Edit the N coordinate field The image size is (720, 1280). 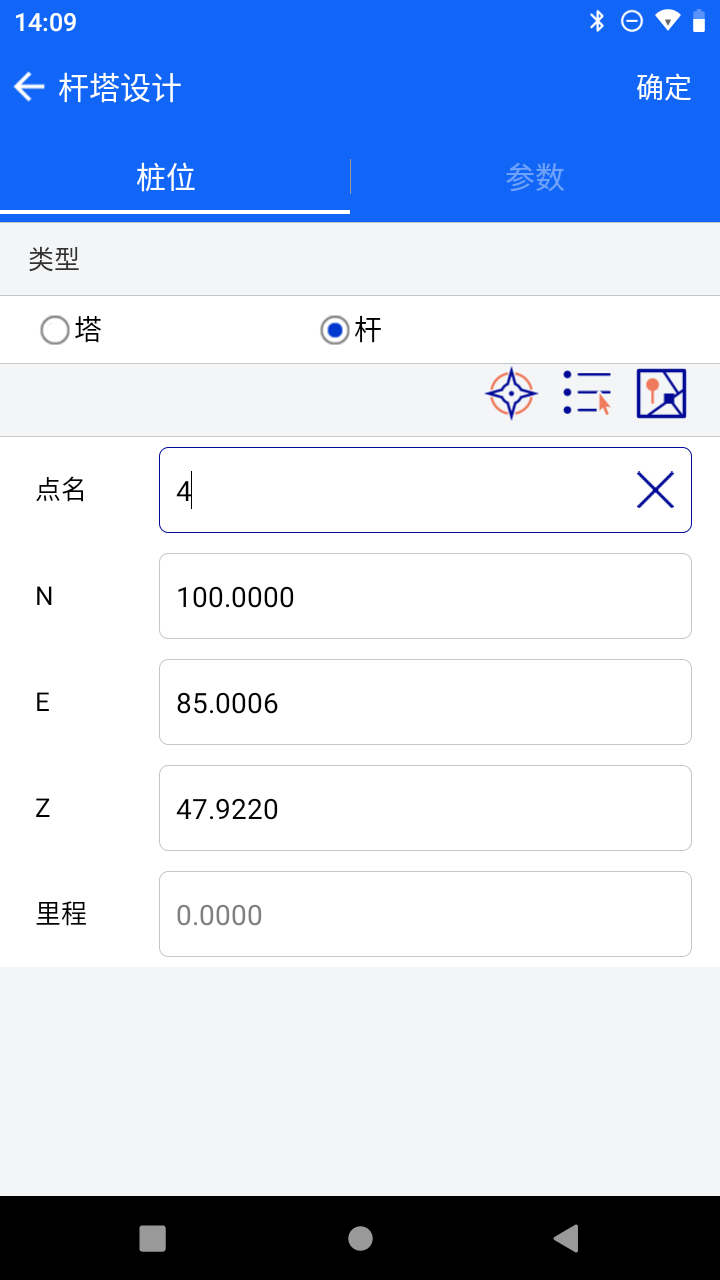click(x=425, y=596)
